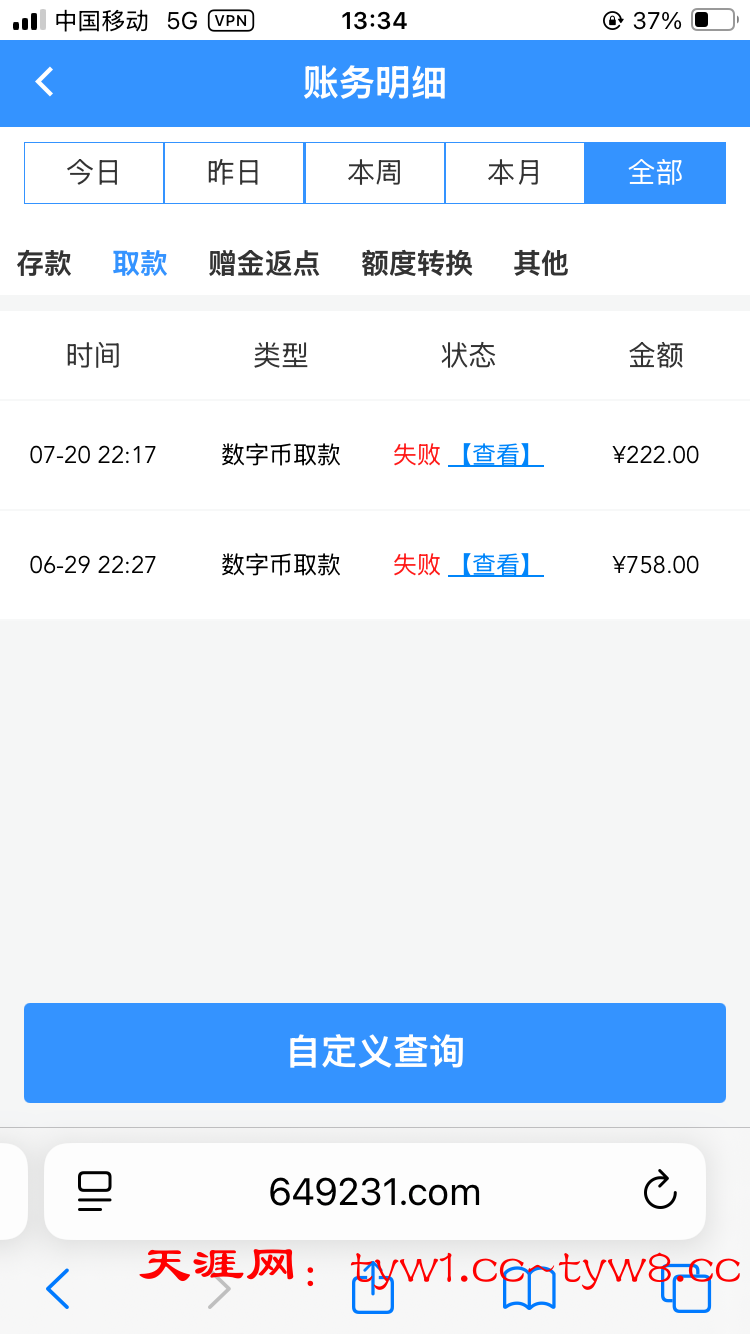The image size is (750, 1334).
Task: Click the reader display icon beside the URL
Action: point(93,1191)
